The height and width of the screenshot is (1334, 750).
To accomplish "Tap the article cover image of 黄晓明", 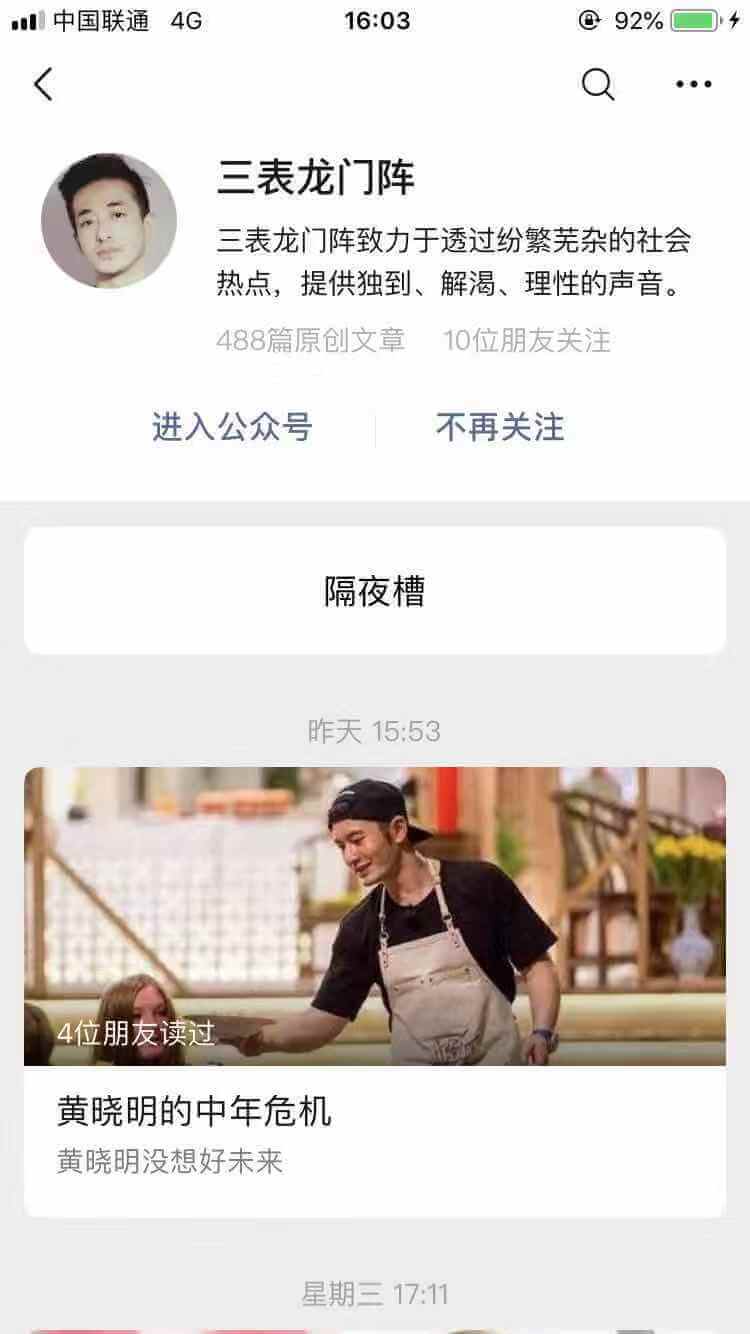I will [374, 915].
